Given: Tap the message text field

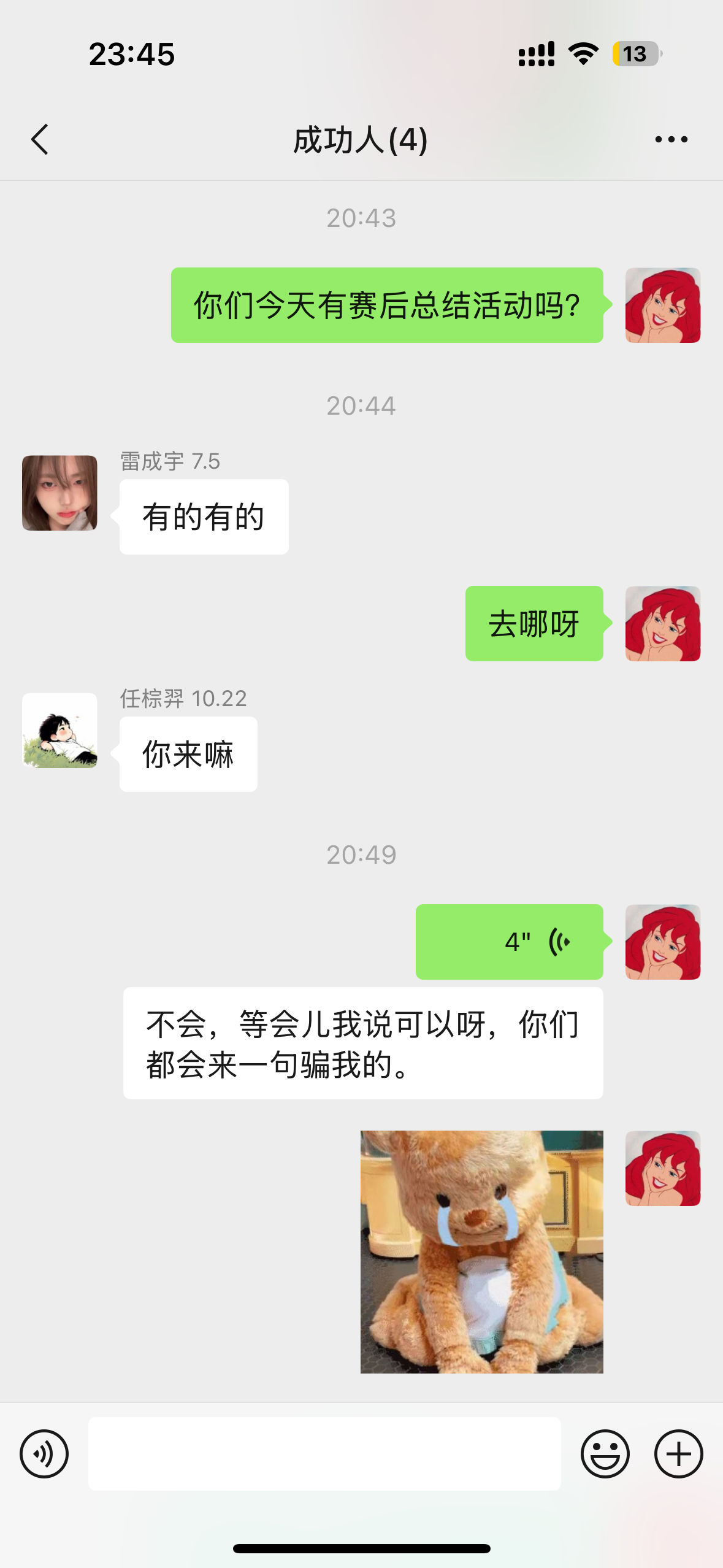Looking at the screenshot, I should coord(324,1454).
